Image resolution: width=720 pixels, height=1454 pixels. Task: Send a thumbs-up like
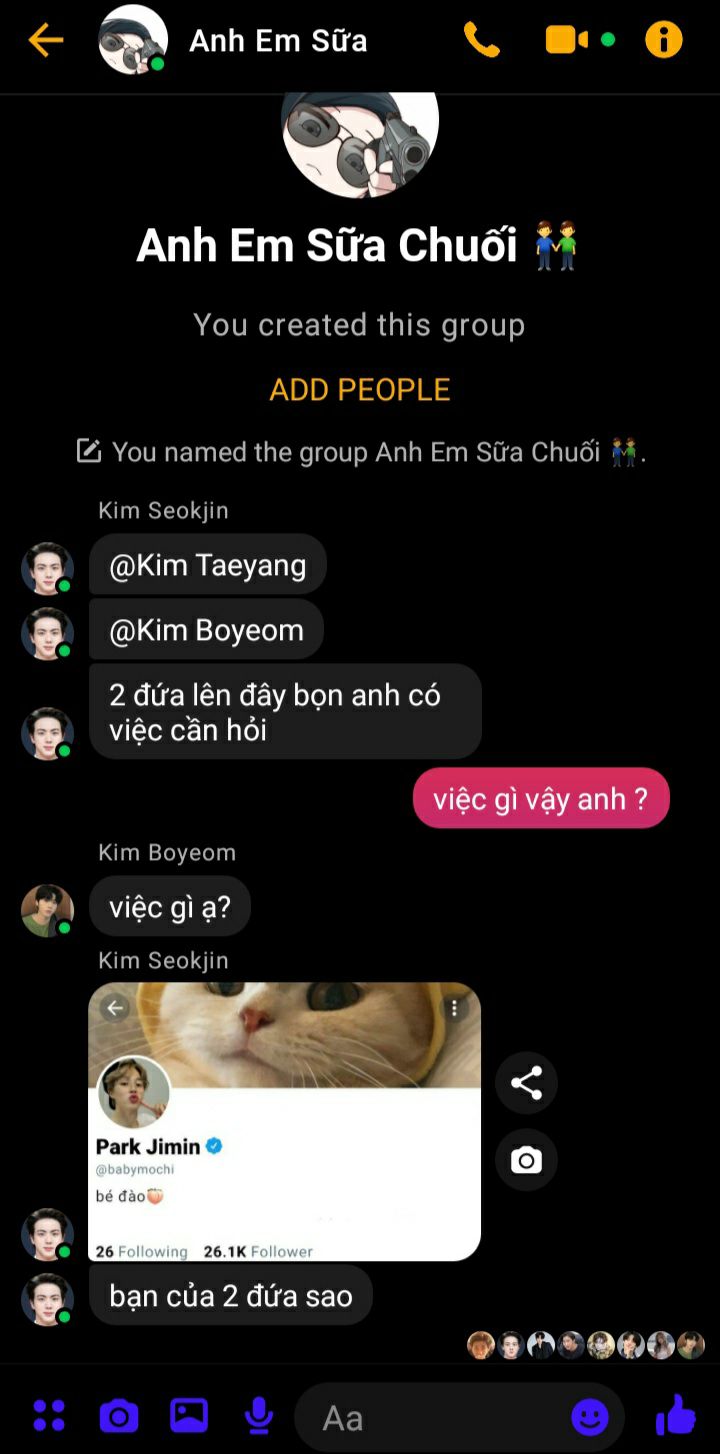(x=677, y=1415)
